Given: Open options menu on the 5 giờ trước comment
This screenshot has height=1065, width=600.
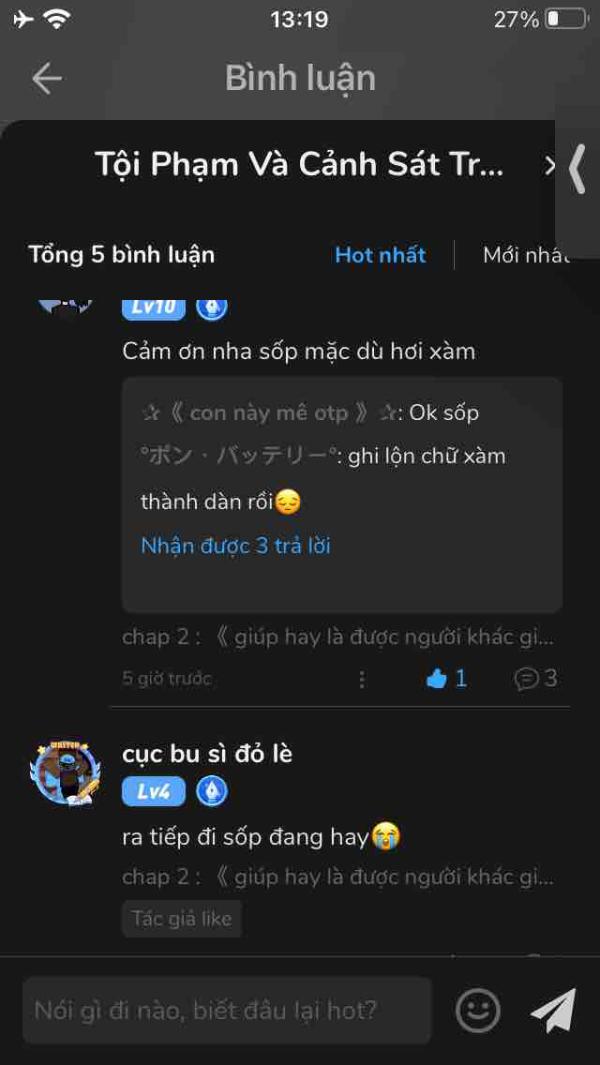Looking at the screenshot, I should pos(361,679).
